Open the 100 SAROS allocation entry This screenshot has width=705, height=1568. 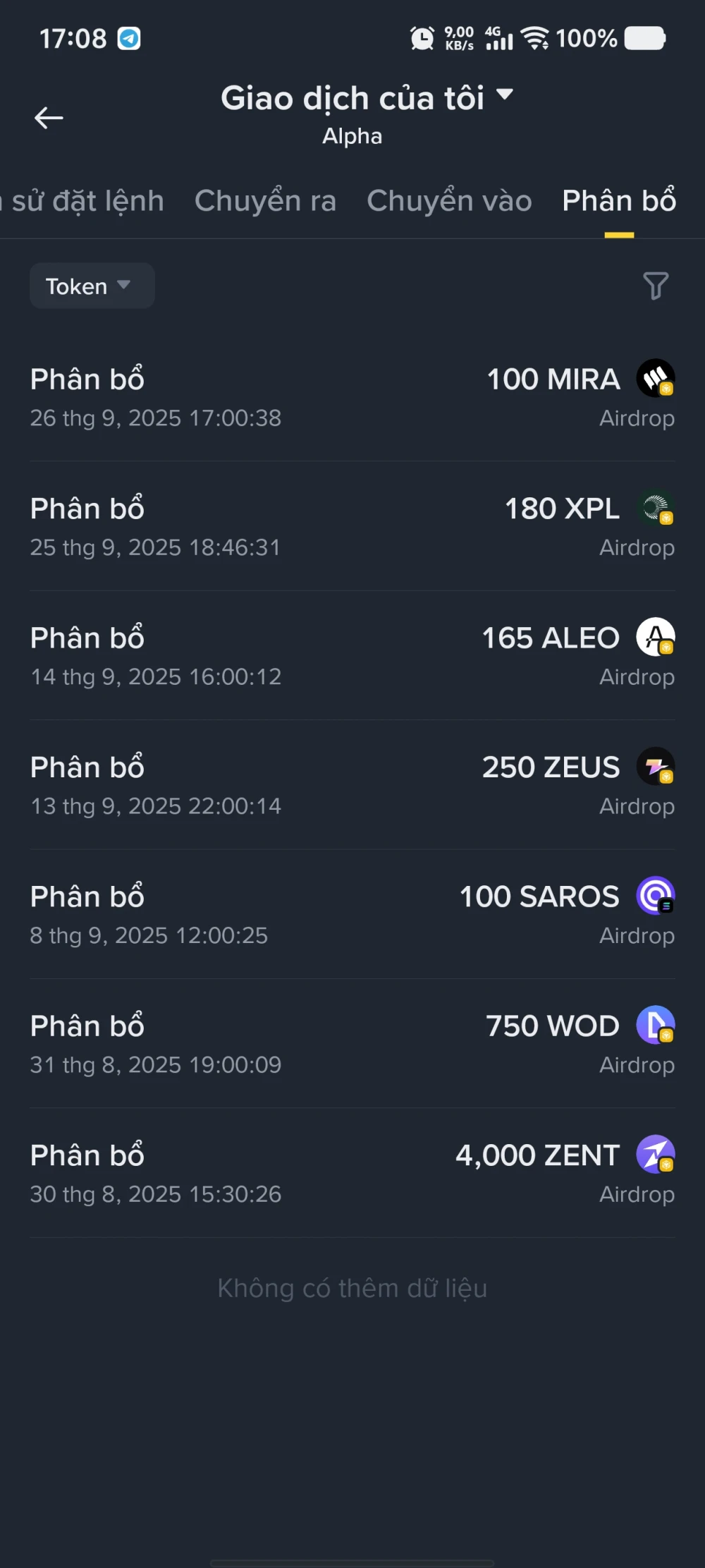[352, 914]
